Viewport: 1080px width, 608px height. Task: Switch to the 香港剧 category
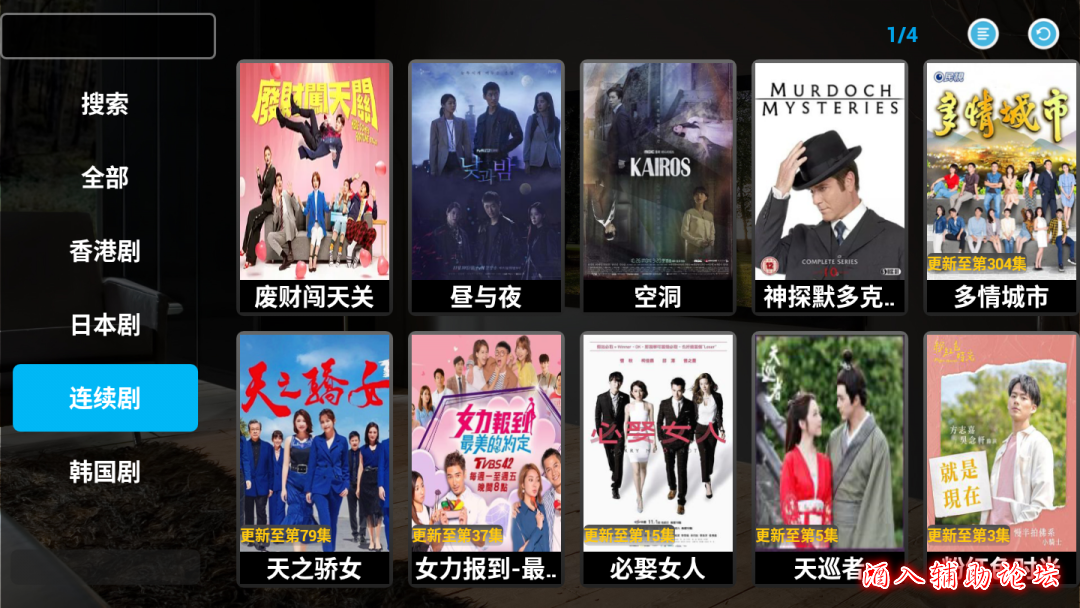(105, 251)
